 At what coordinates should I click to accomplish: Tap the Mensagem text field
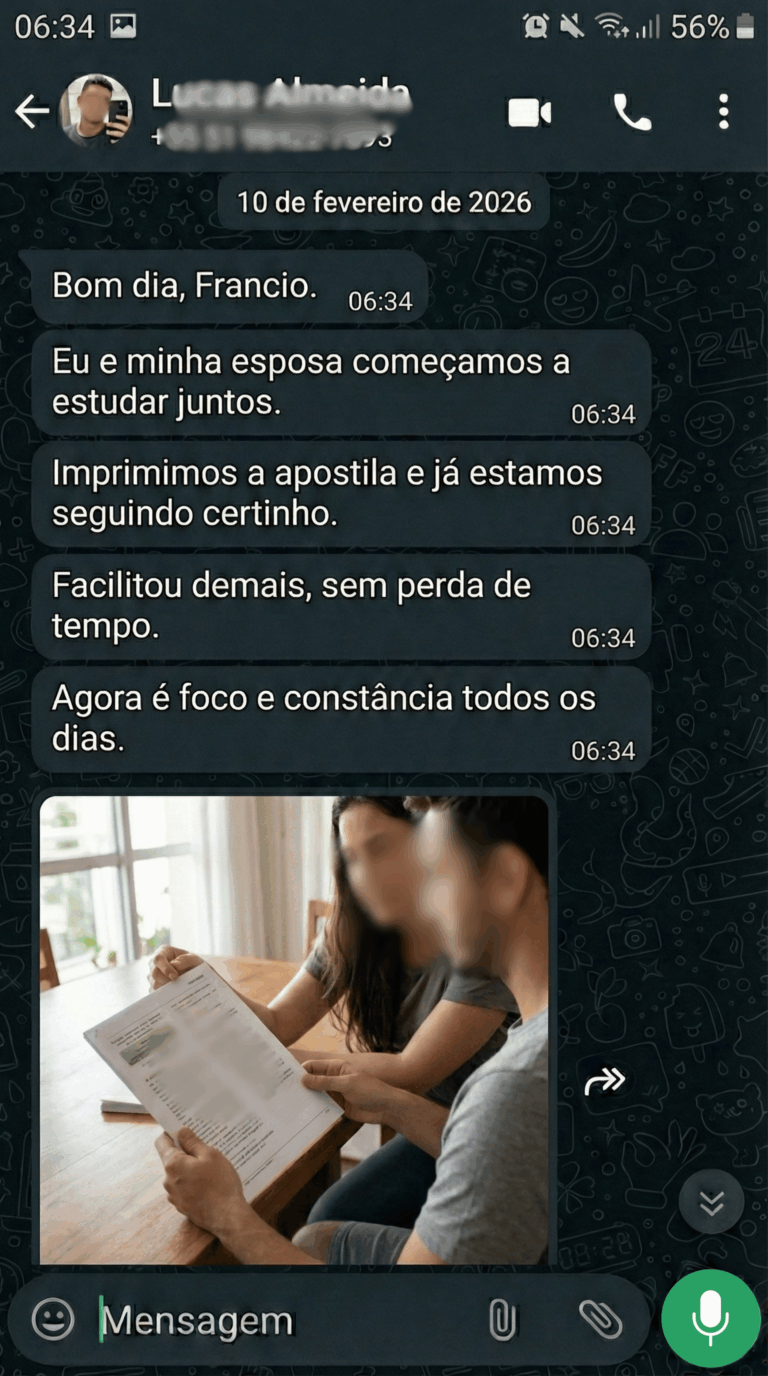[280, 1321]
